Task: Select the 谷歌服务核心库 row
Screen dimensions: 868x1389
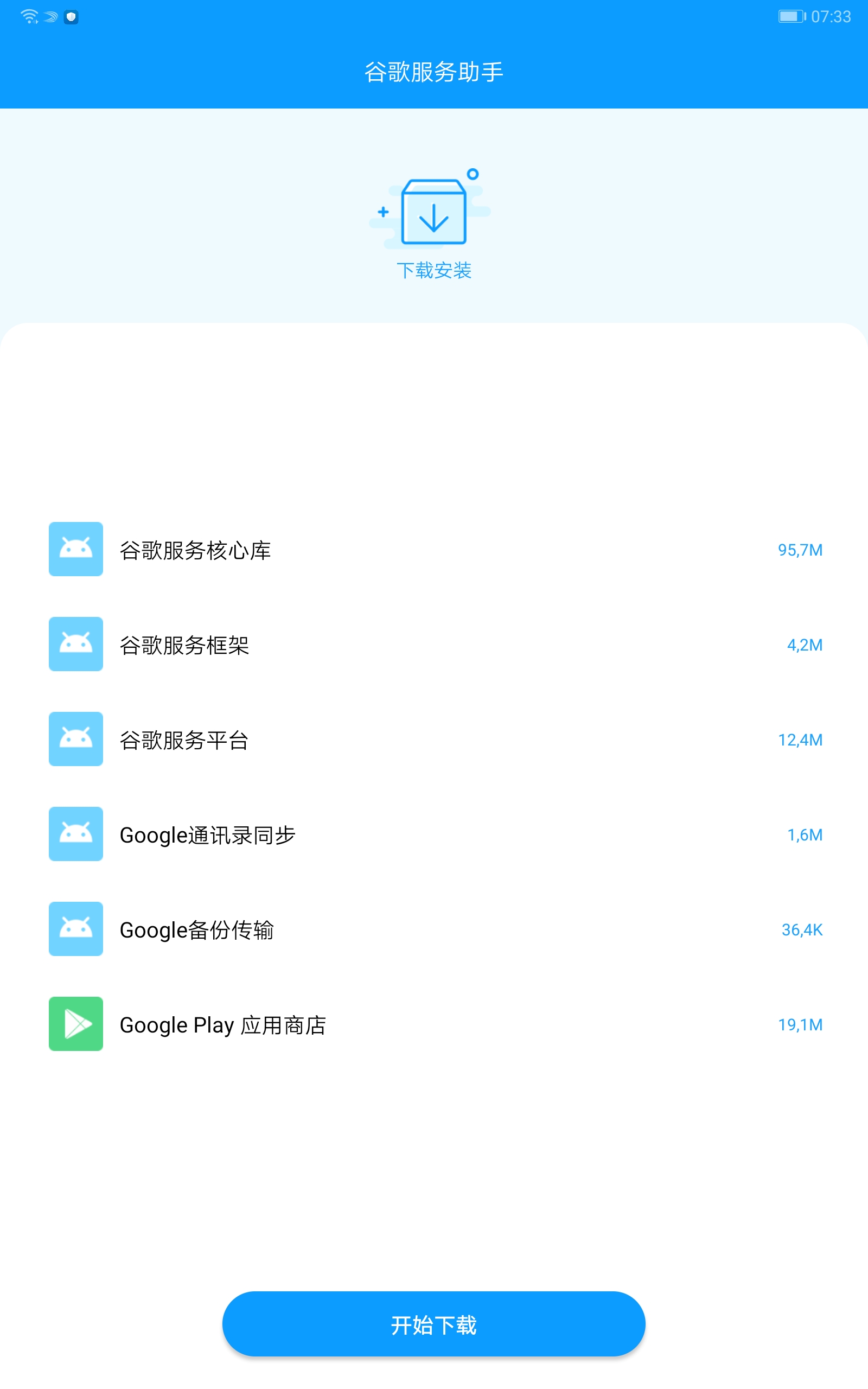Action: (x=434, y=549)
